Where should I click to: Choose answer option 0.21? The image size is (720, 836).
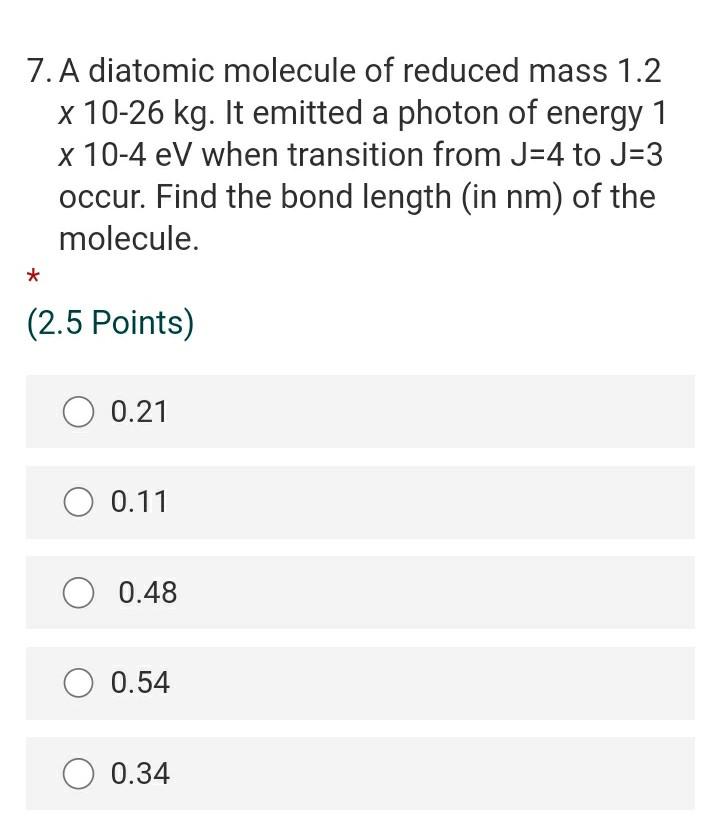coord(140,411)
